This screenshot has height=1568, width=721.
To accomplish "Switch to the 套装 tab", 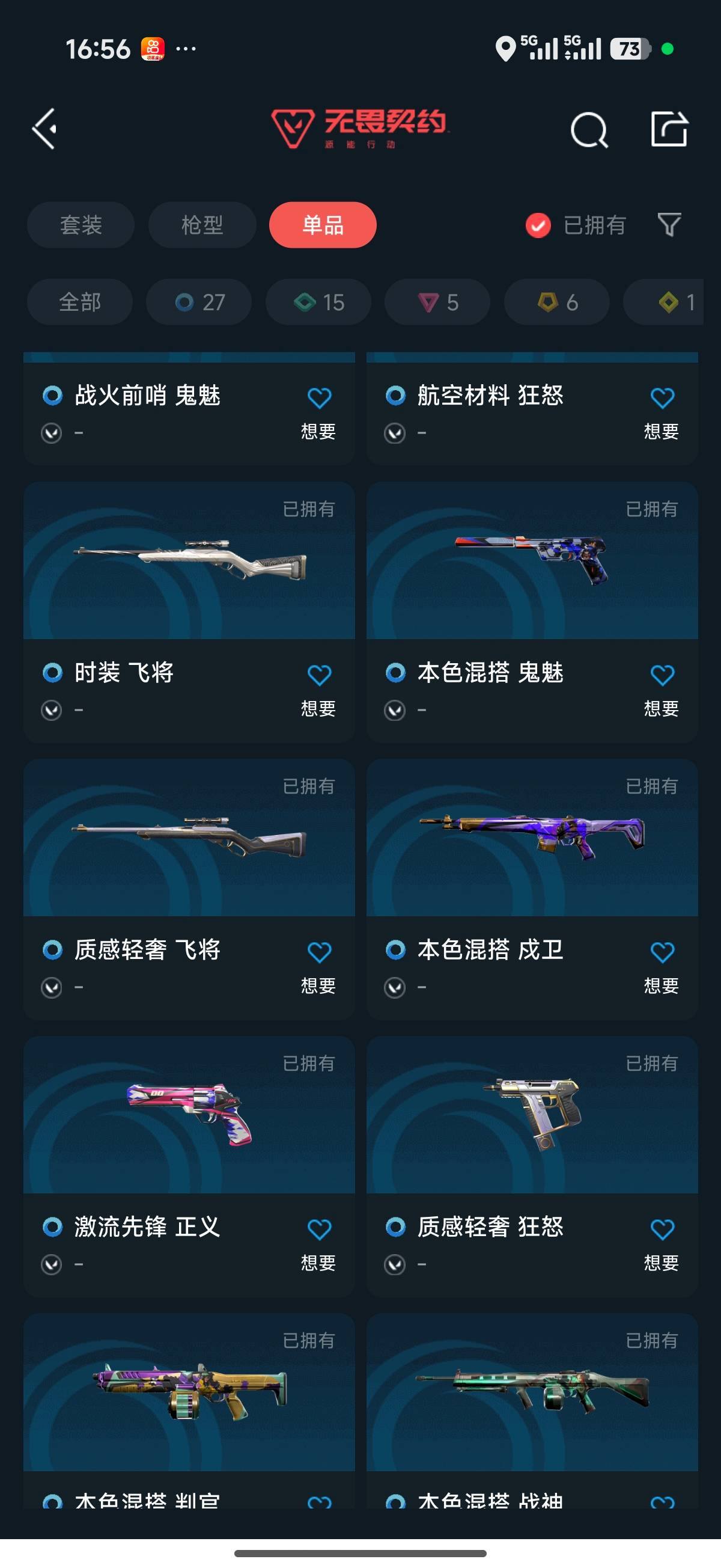I will click(81, 225).
